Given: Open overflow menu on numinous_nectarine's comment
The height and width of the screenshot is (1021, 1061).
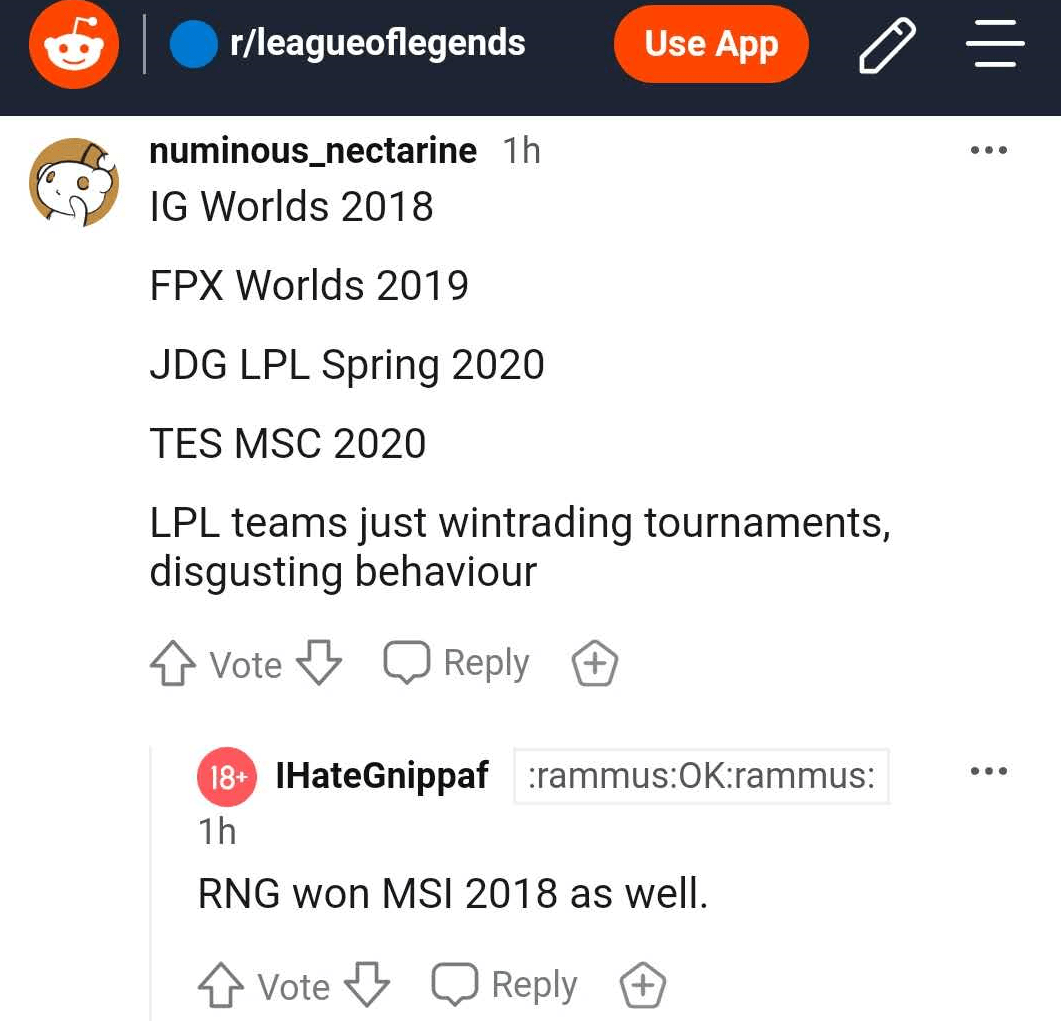Looking at the screenshot, I should tap(989, 151).
